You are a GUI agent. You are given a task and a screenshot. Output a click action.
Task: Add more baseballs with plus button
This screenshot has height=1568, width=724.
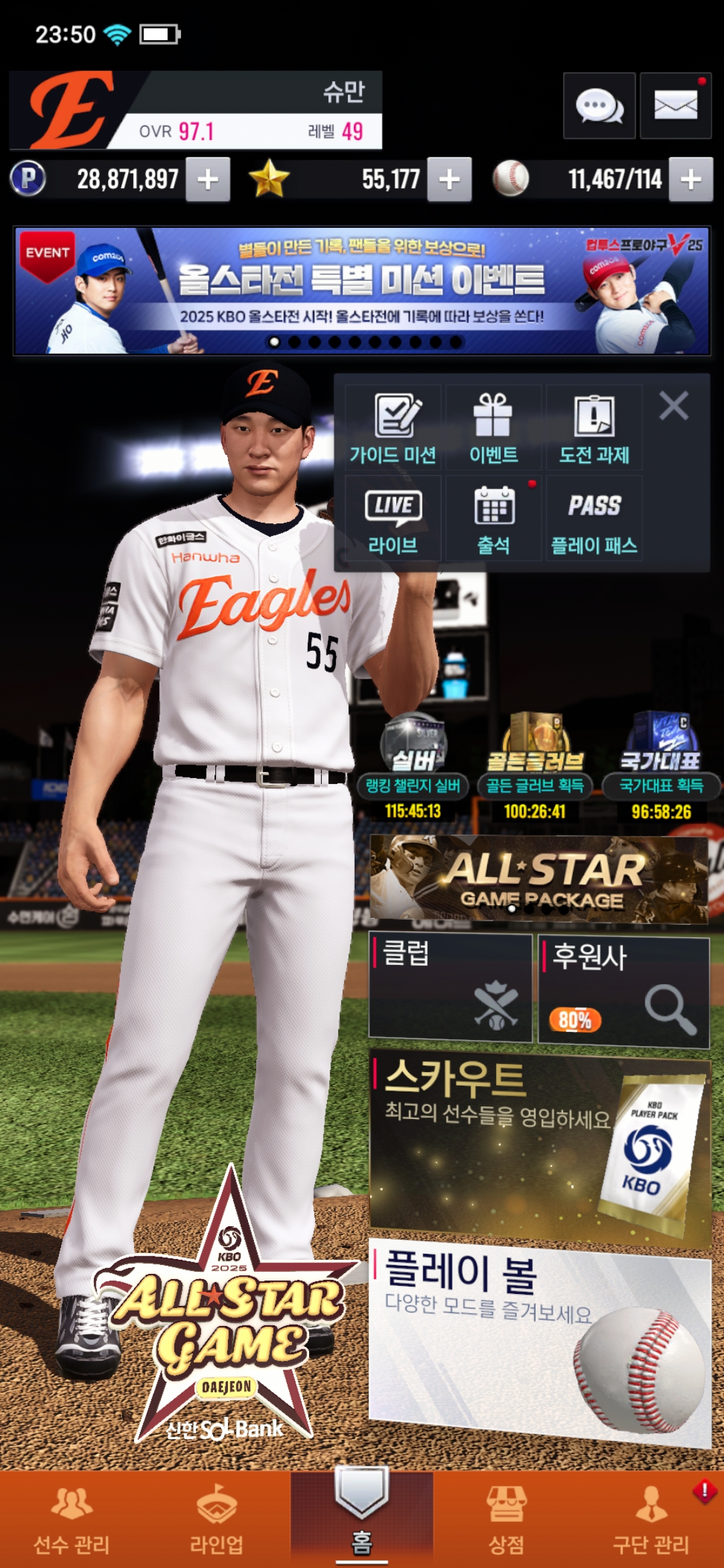690,180
